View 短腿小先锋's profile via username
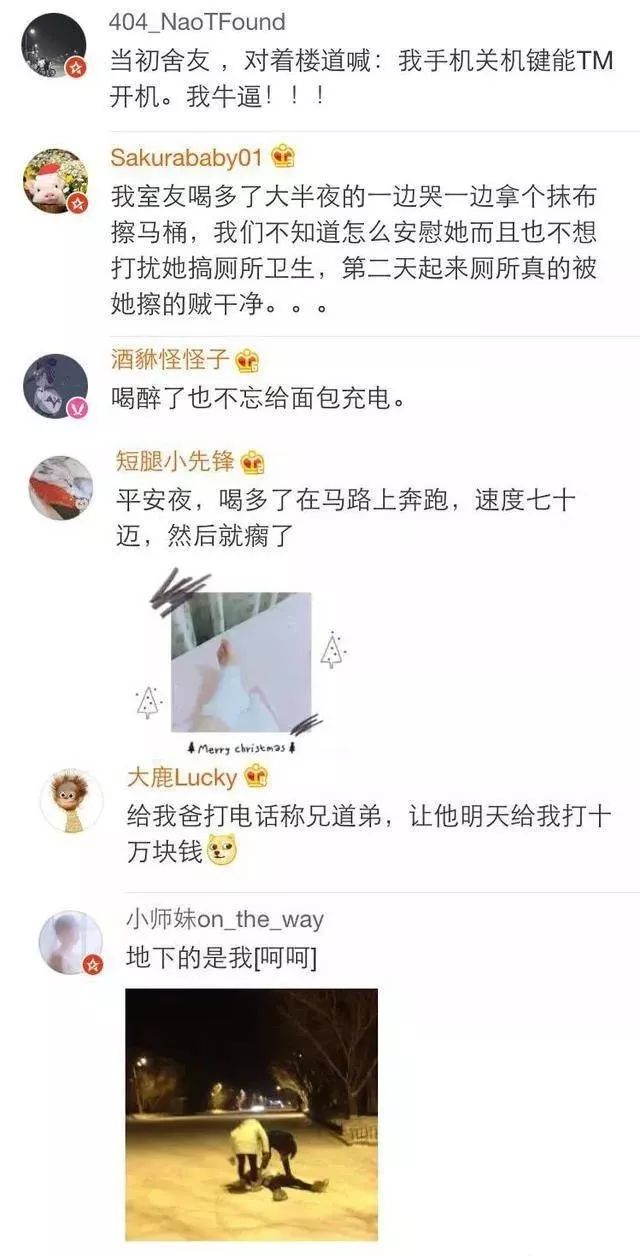Image resolution: width=640 pixels, height=1256 pixels. tap(176, 462)
